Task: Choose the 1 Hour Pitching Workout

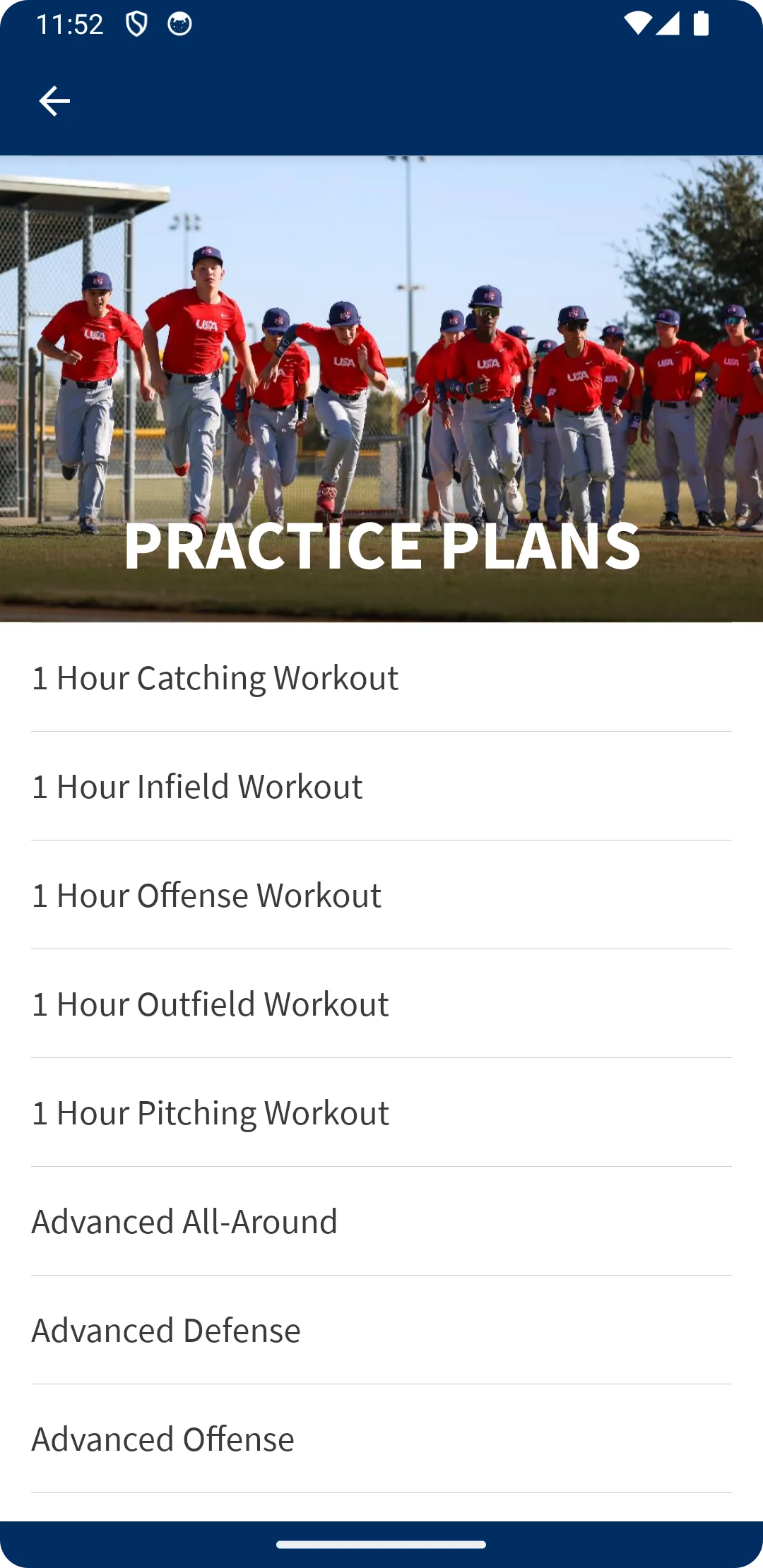Action: point(381,1112)
